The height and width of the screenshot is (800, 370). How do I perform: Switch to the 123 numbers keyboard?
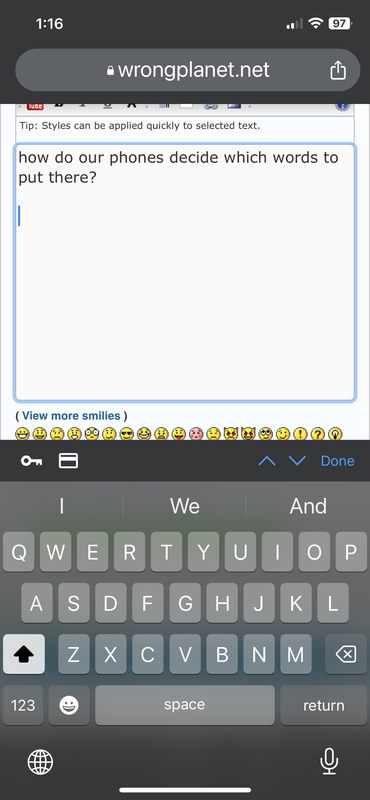coord(23,705)
